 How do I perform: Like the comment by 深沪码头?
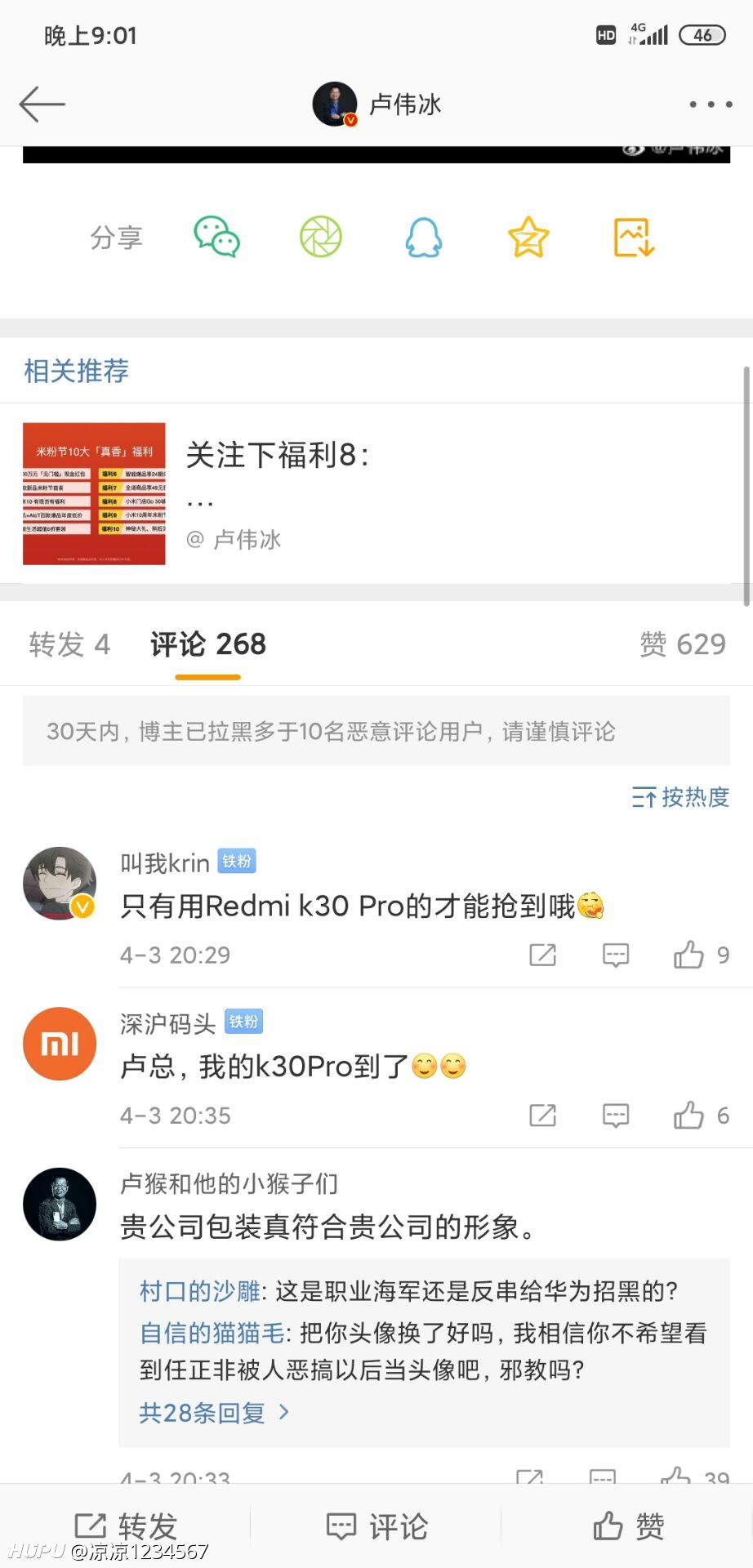coord(701,1116)
